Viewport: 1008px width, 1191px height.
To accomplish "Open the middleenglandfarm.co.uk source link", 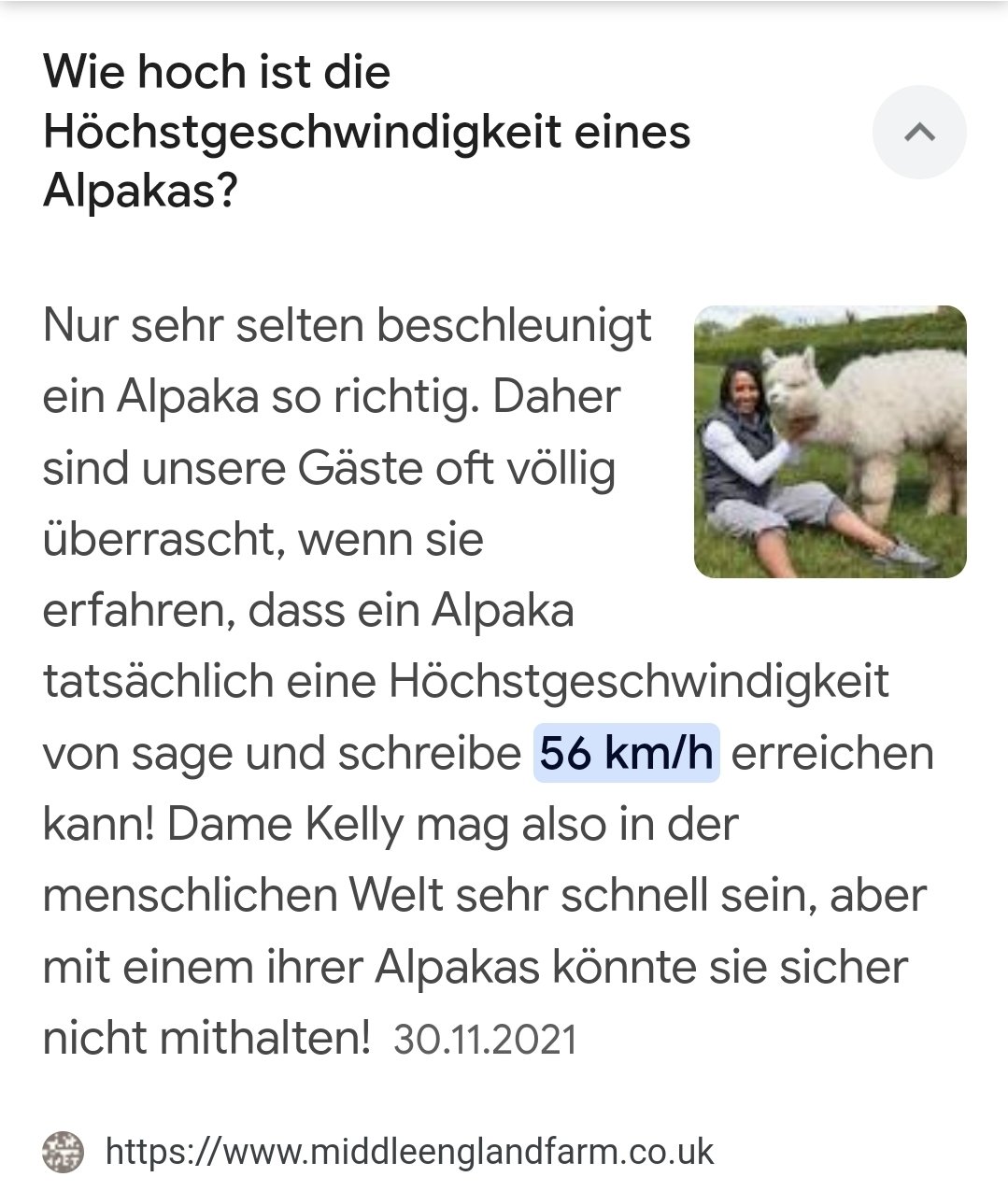I will click(409, 1151).
